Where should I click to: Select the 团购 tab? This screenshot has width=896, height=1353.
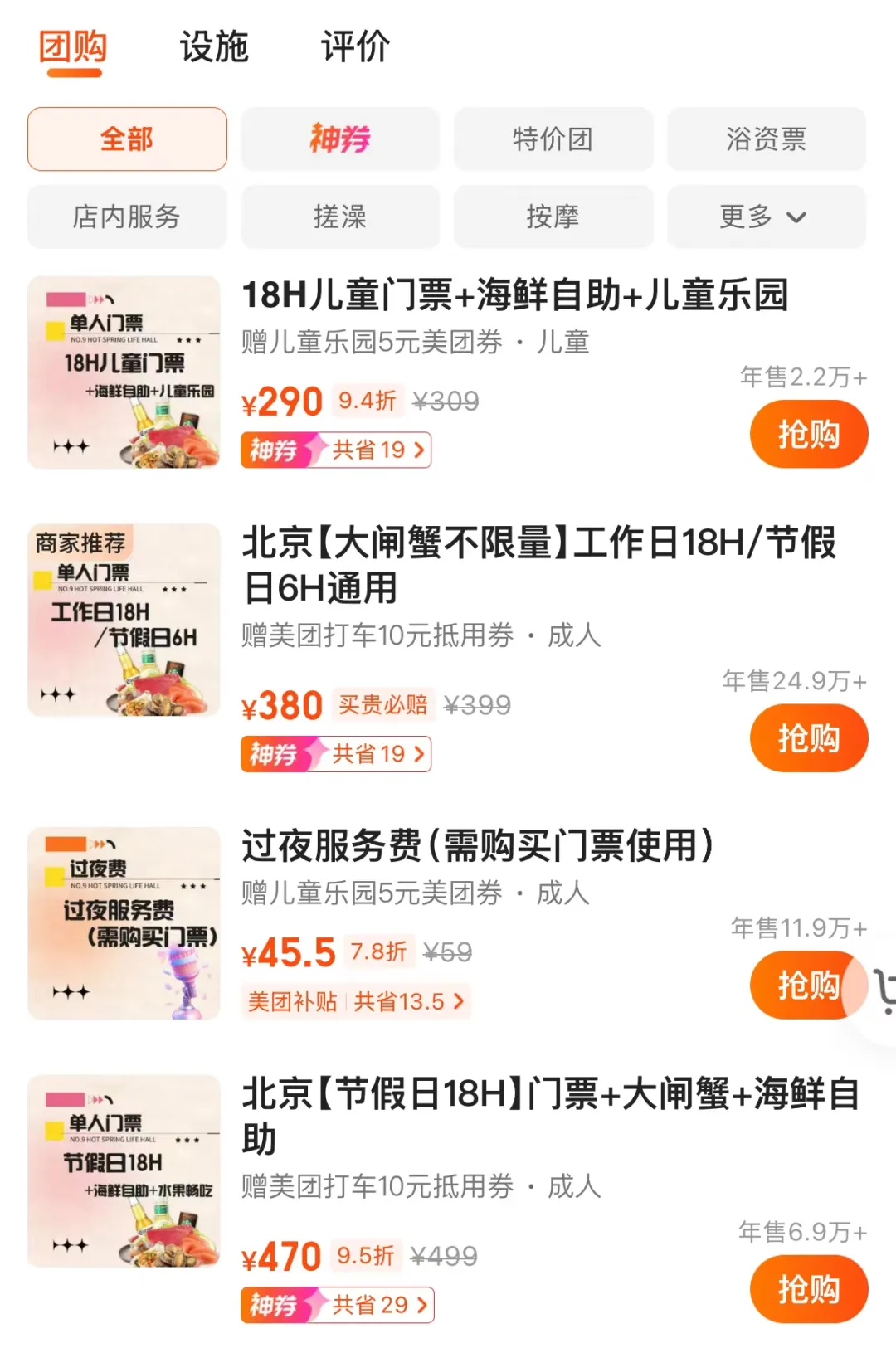[73, 46]
